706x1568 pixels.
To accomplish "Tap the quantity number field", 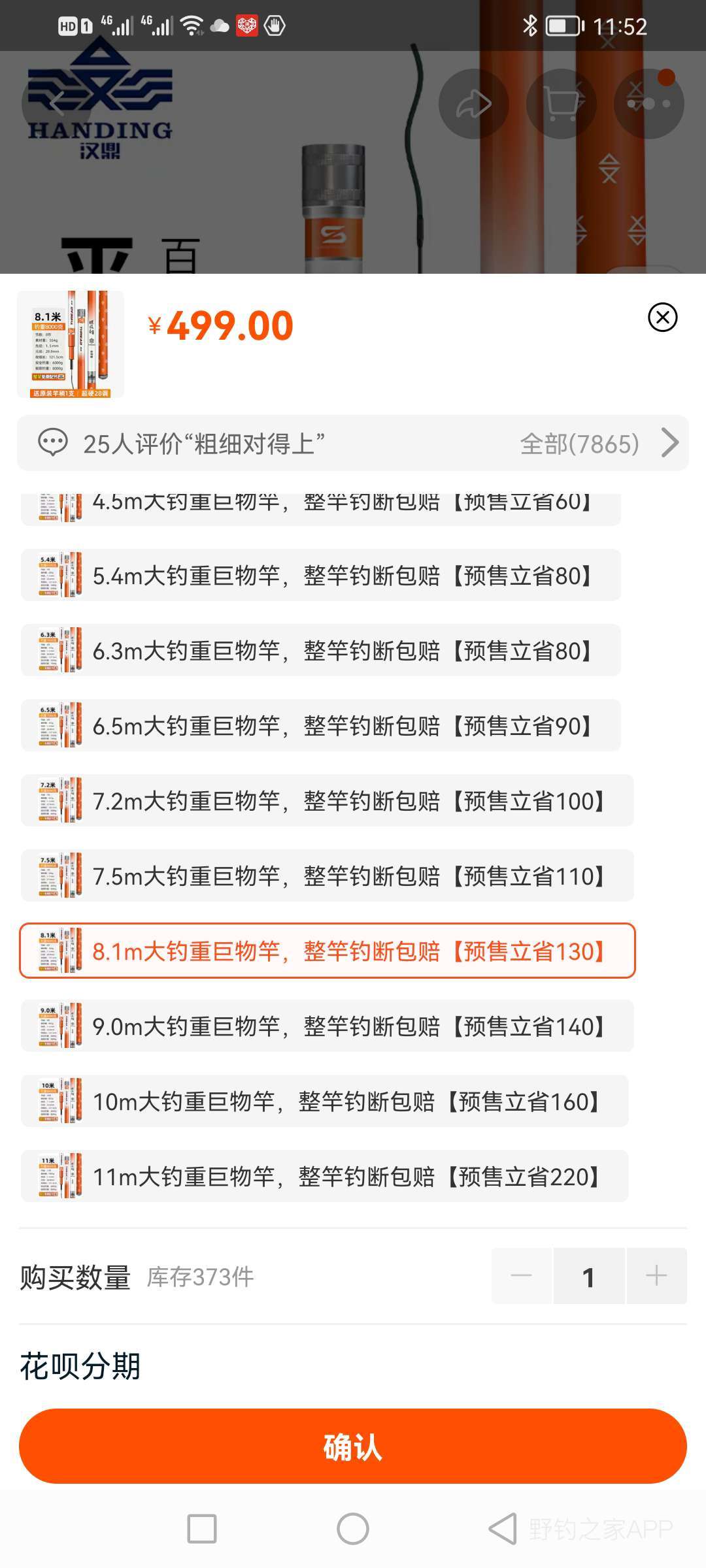I will (588, 1276).
